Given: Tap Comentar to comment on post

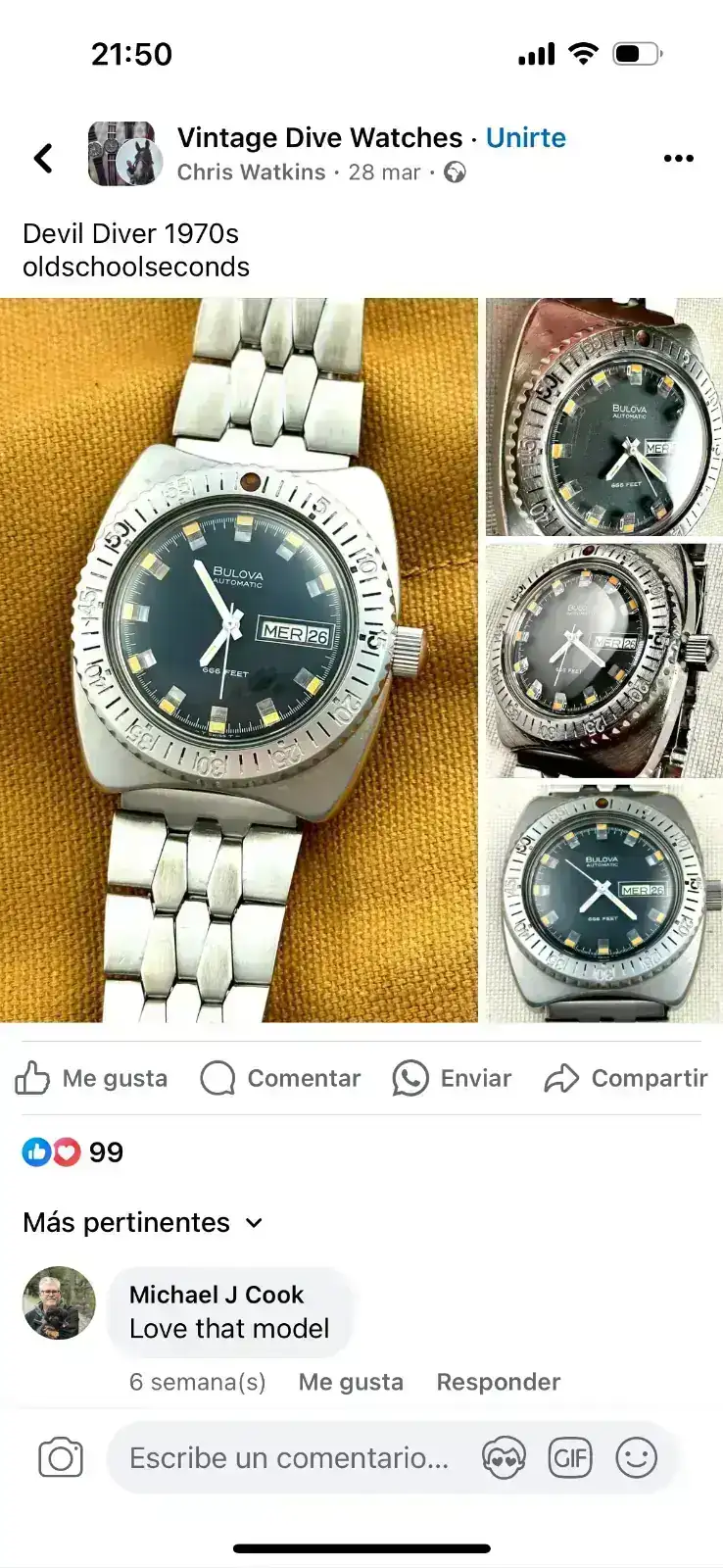Looking at the screenshot, I should pyautogui.click(x=280, y=1078).
